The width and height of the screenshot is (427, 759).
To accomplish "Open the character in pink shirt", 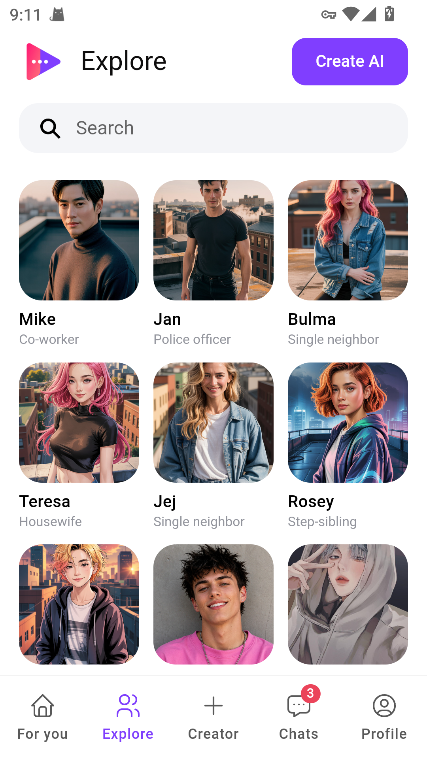I will (x=214, y=604).
